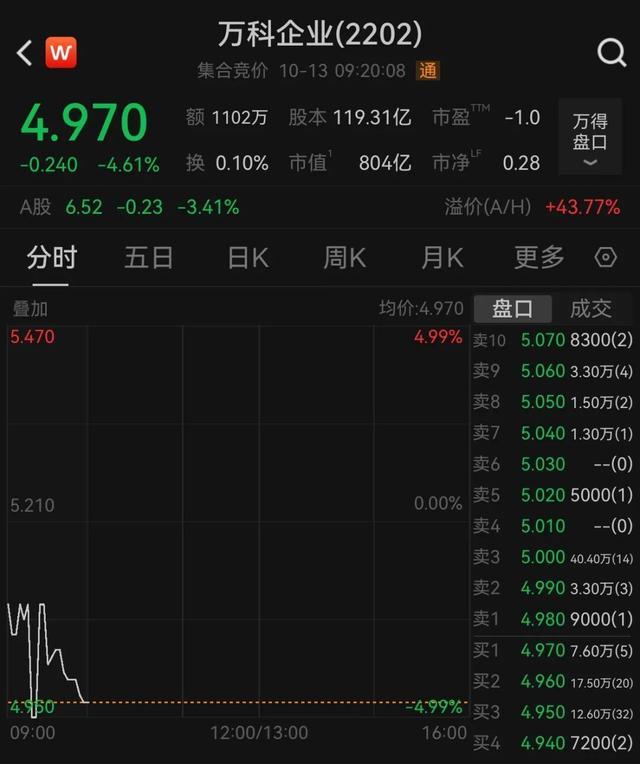
Task: Select the 周K chart tab
Action: pos(344,258)
